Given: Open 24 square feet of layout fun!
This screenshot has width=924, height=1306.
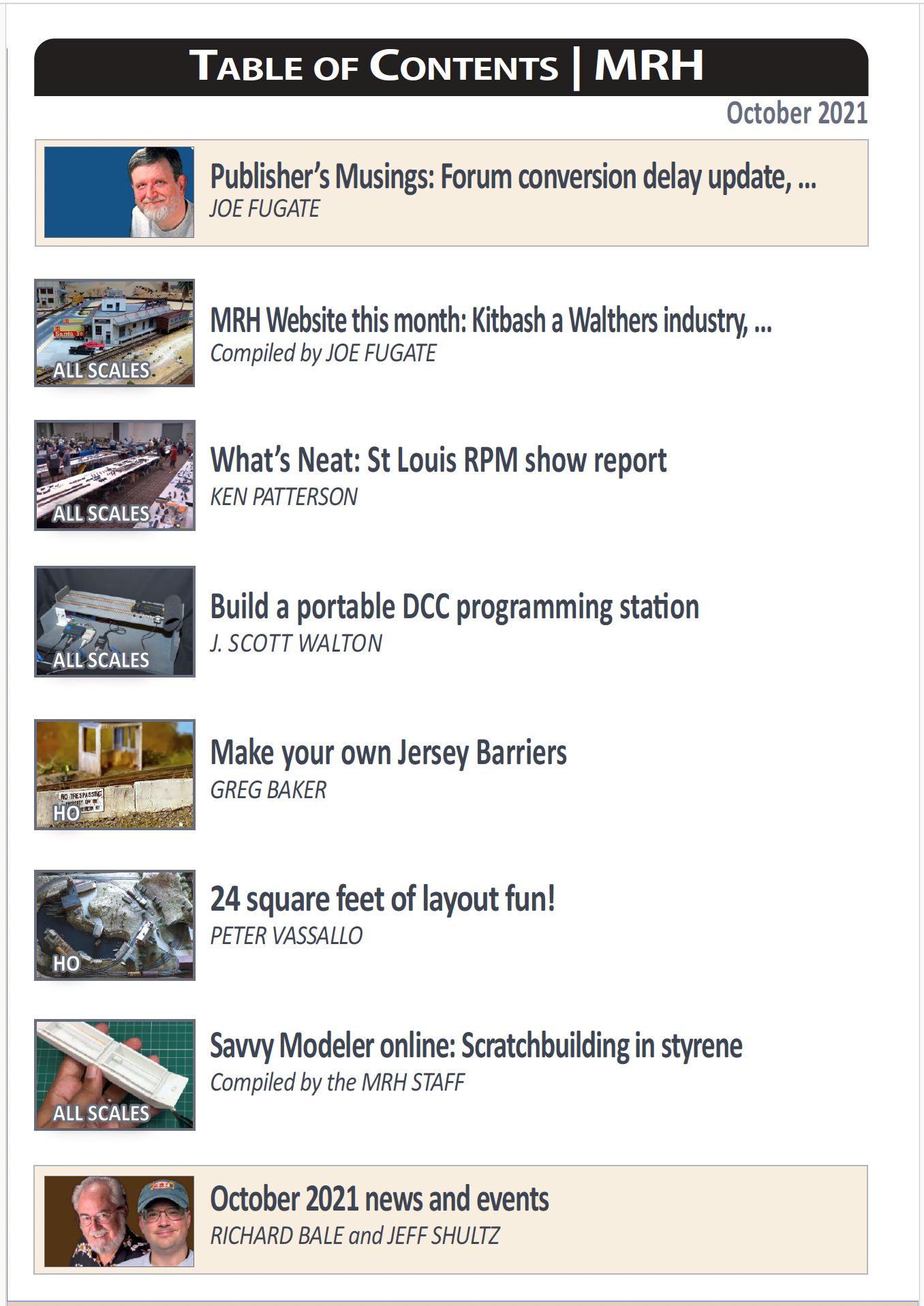Looking at the screenshot, I should [382, 899].
